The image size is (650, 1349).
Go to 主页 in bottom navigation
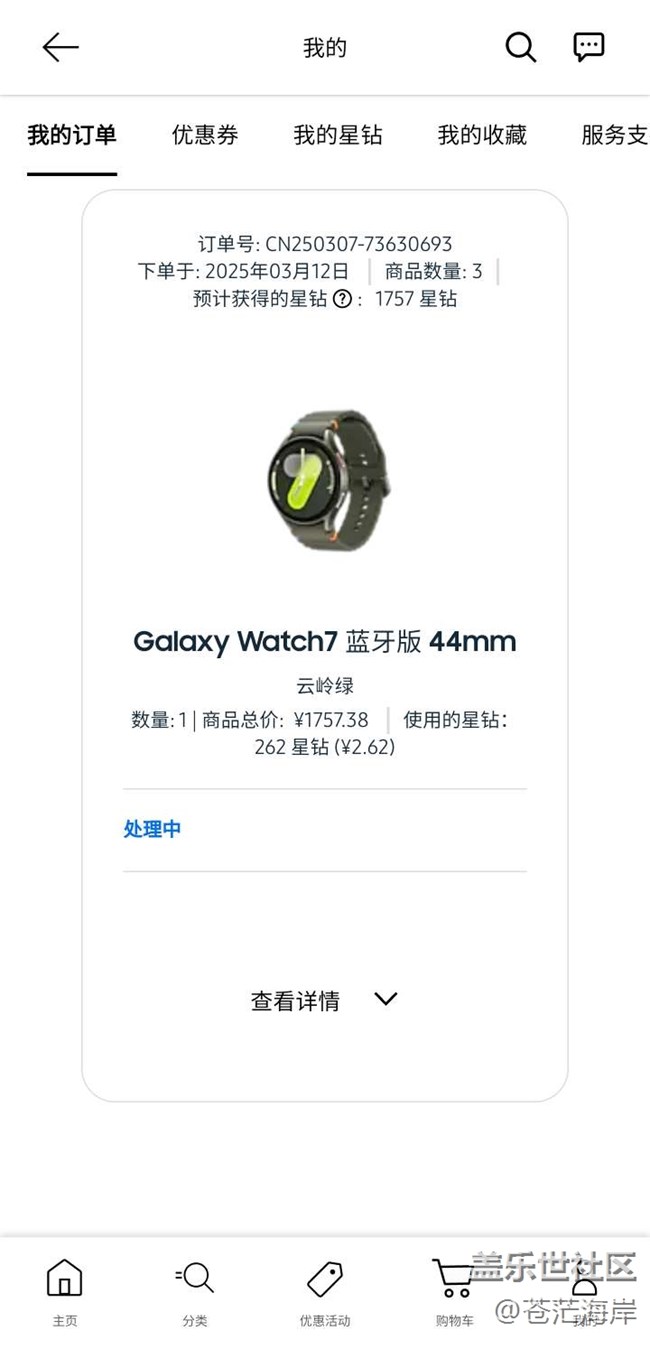pyautogui.click(x=65, y=1291)
